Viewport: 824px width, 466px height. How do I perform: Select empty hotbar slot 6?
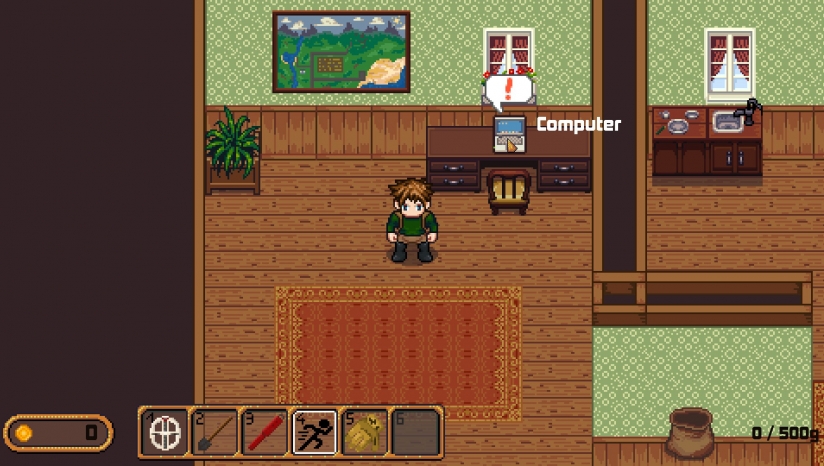(x=416, y=432)
